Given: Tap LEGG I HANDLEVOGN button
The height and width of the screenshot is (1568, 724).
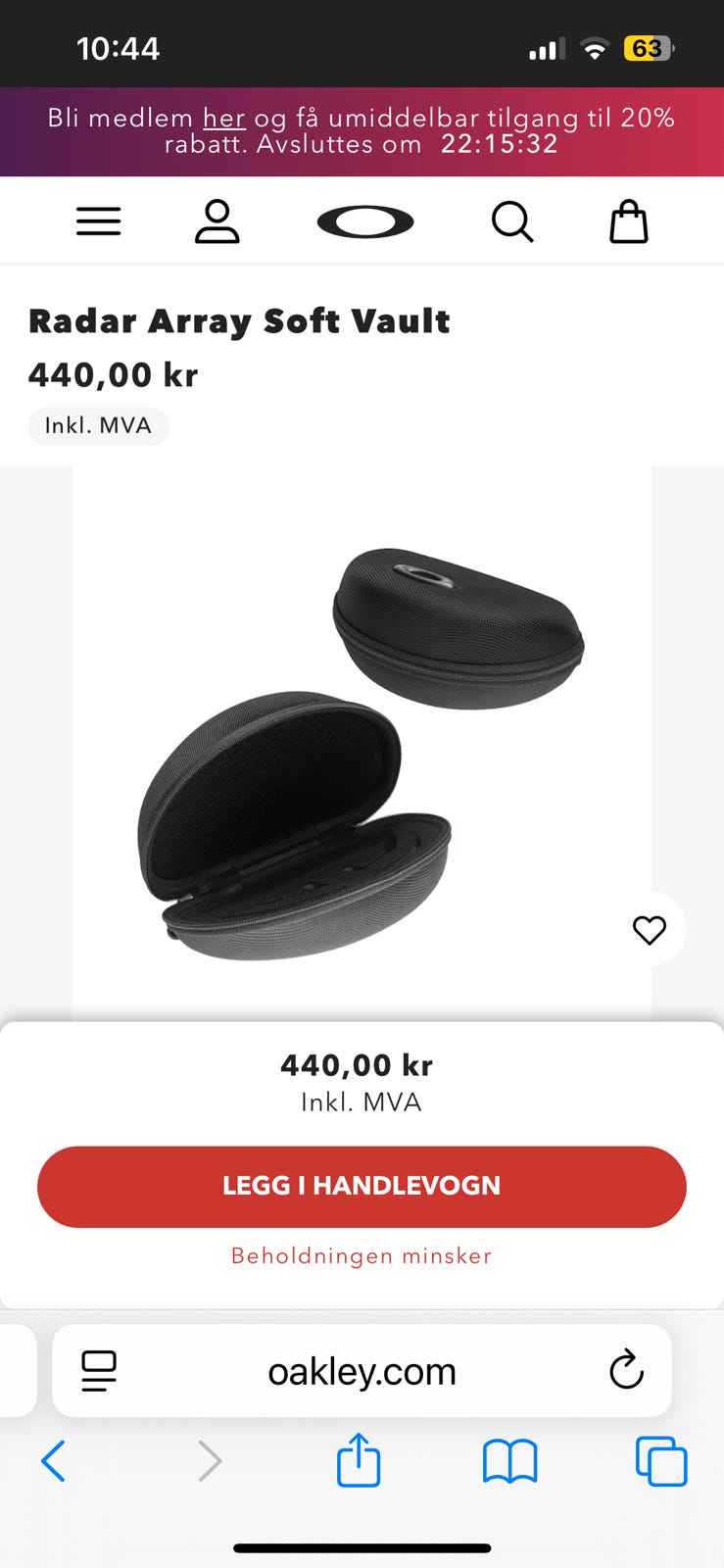Looking at the screenshot, I should pyautogui.click(x=362, y=1186).
